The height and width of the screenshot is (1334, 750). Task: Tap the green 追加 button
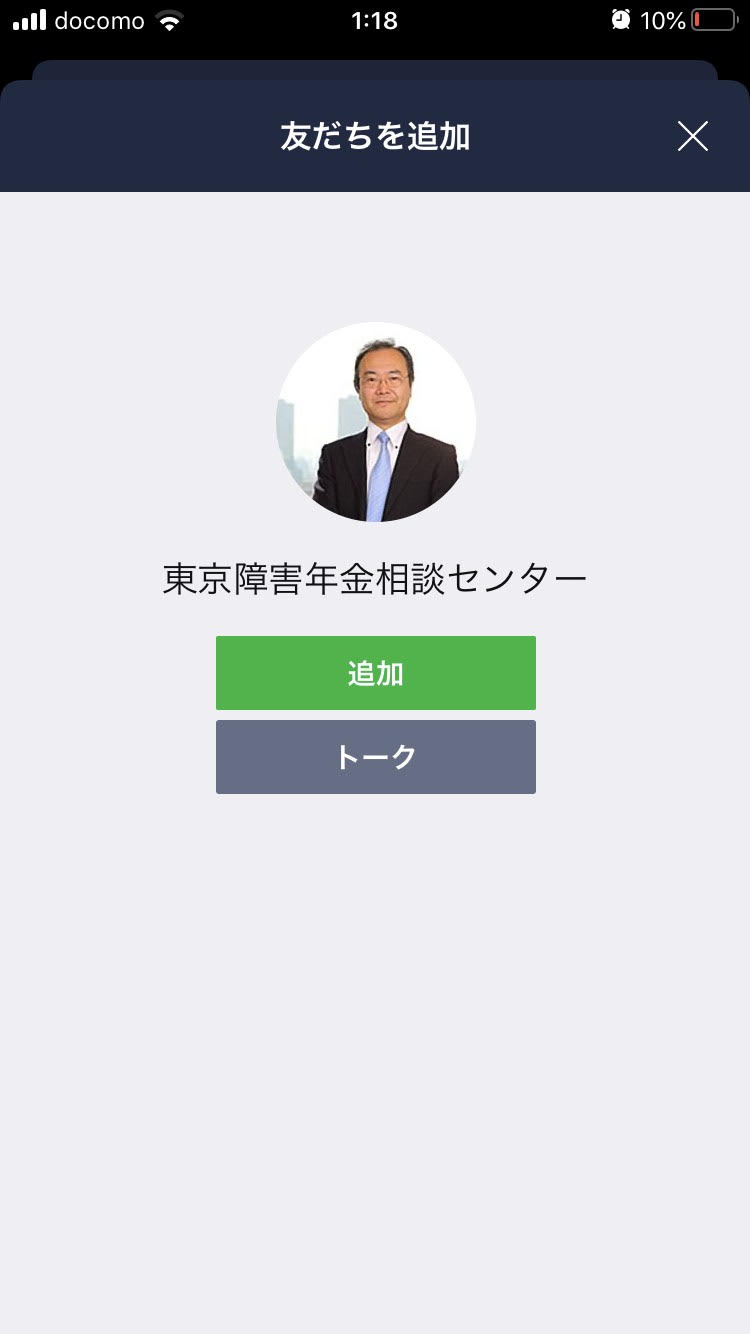376,673
